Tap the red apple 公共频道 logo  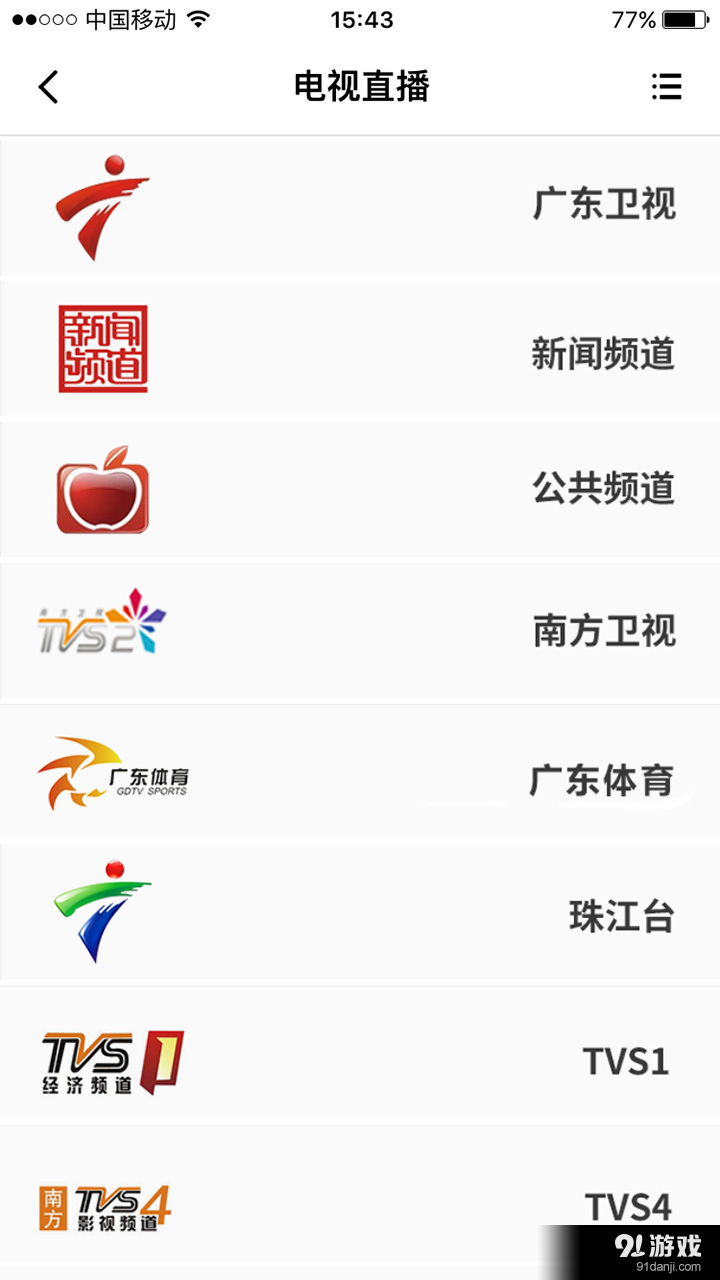pyautogui.click(x=103, y=488)
